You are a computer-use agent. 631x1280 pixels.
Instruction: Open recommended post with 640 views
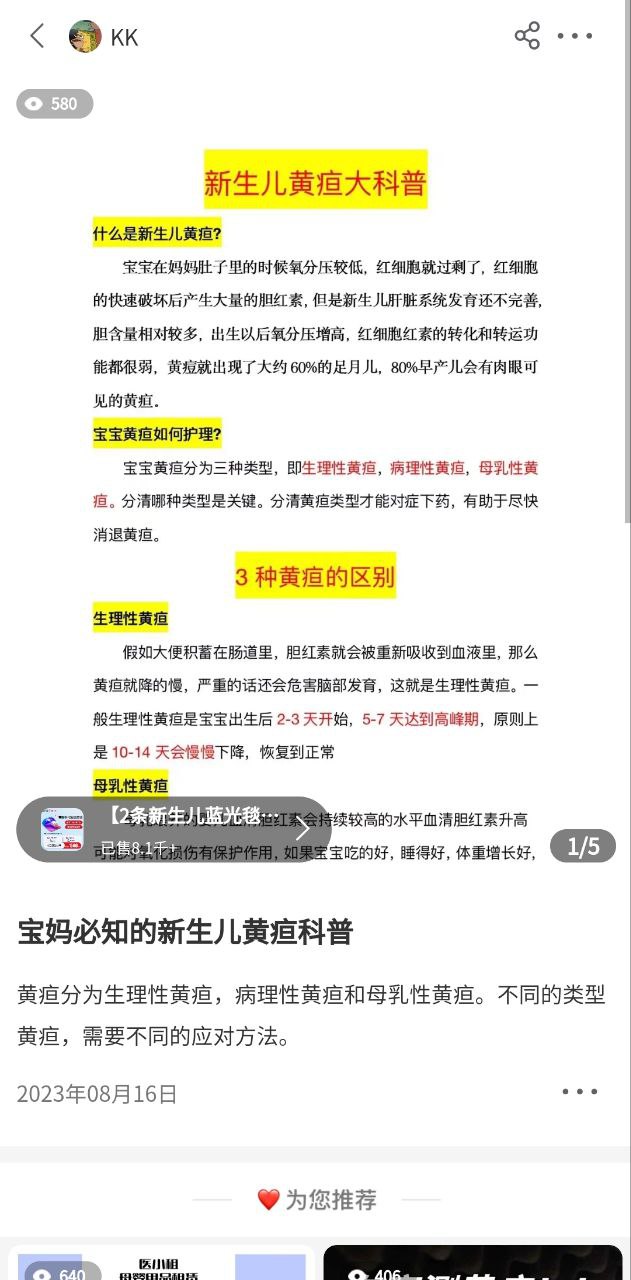point(160,1262)
